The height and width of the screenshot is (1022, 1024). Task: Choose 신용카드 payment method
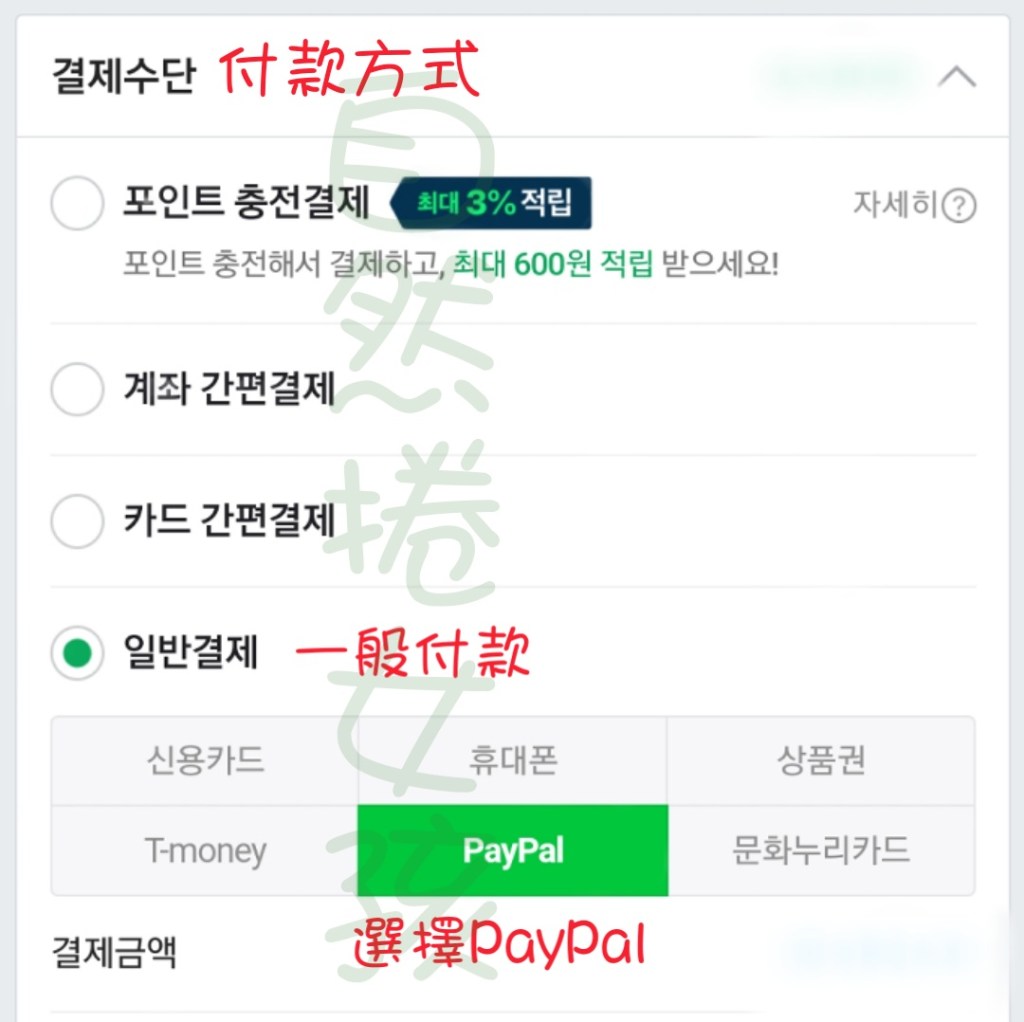tap(205, 761)
